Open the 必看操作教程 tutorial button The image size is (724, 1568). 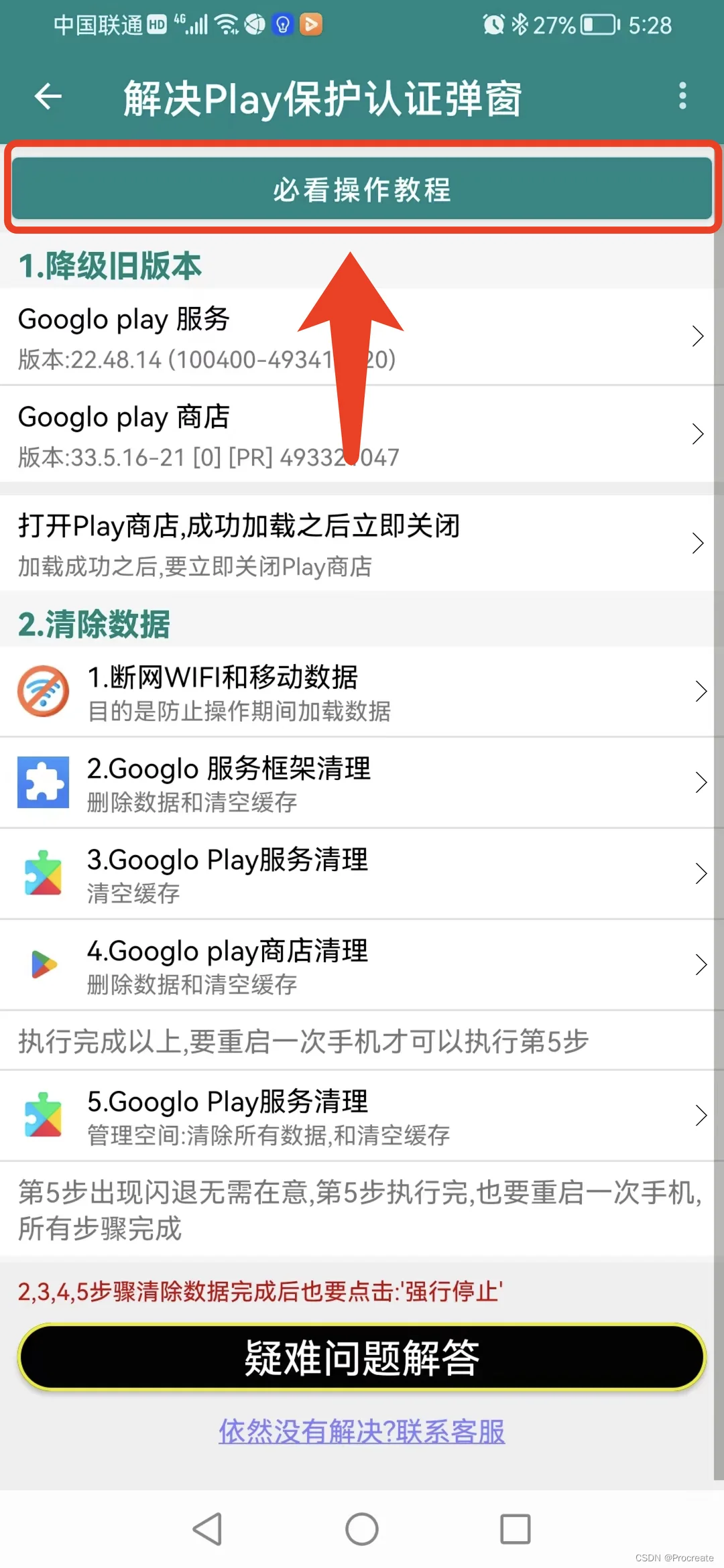(362, 189)
